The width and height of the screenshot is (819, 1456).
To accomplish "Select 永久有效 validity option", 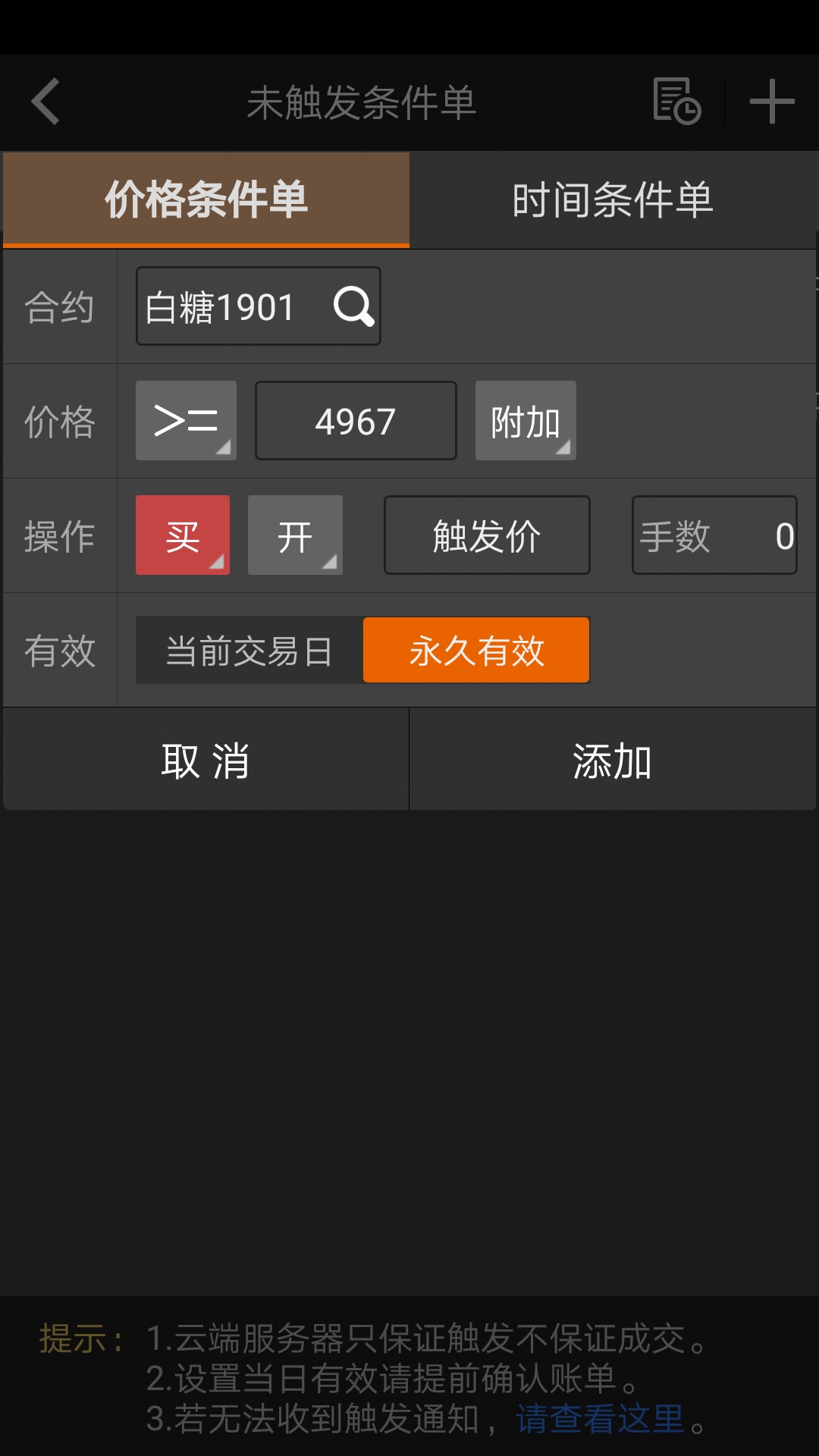I will [476, 651].
